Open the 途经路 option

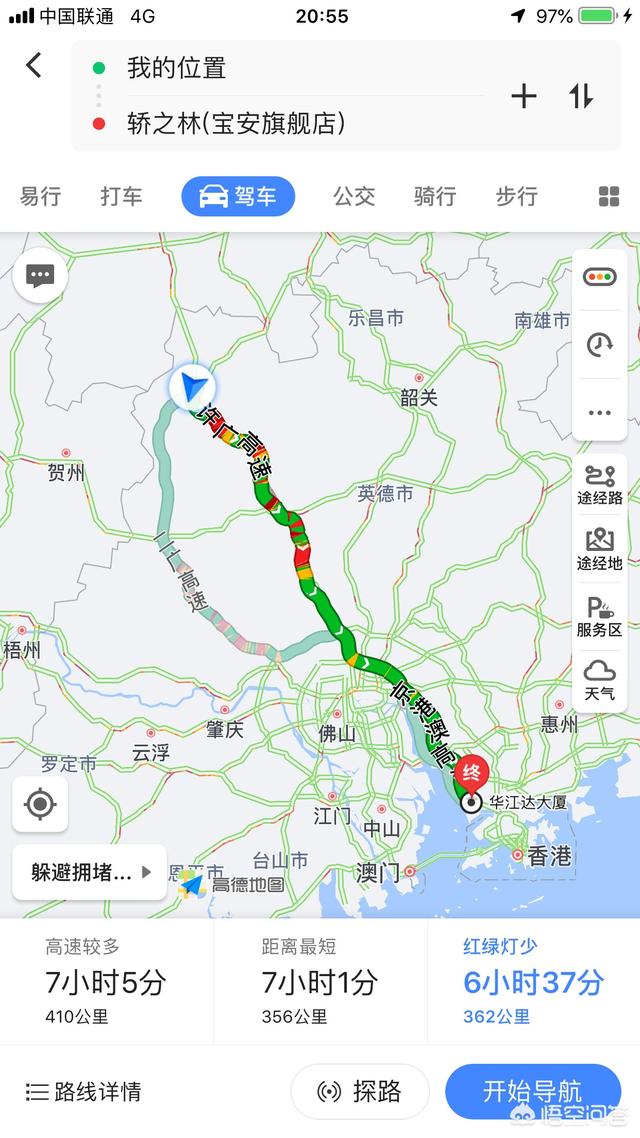(x=600, y=485)
